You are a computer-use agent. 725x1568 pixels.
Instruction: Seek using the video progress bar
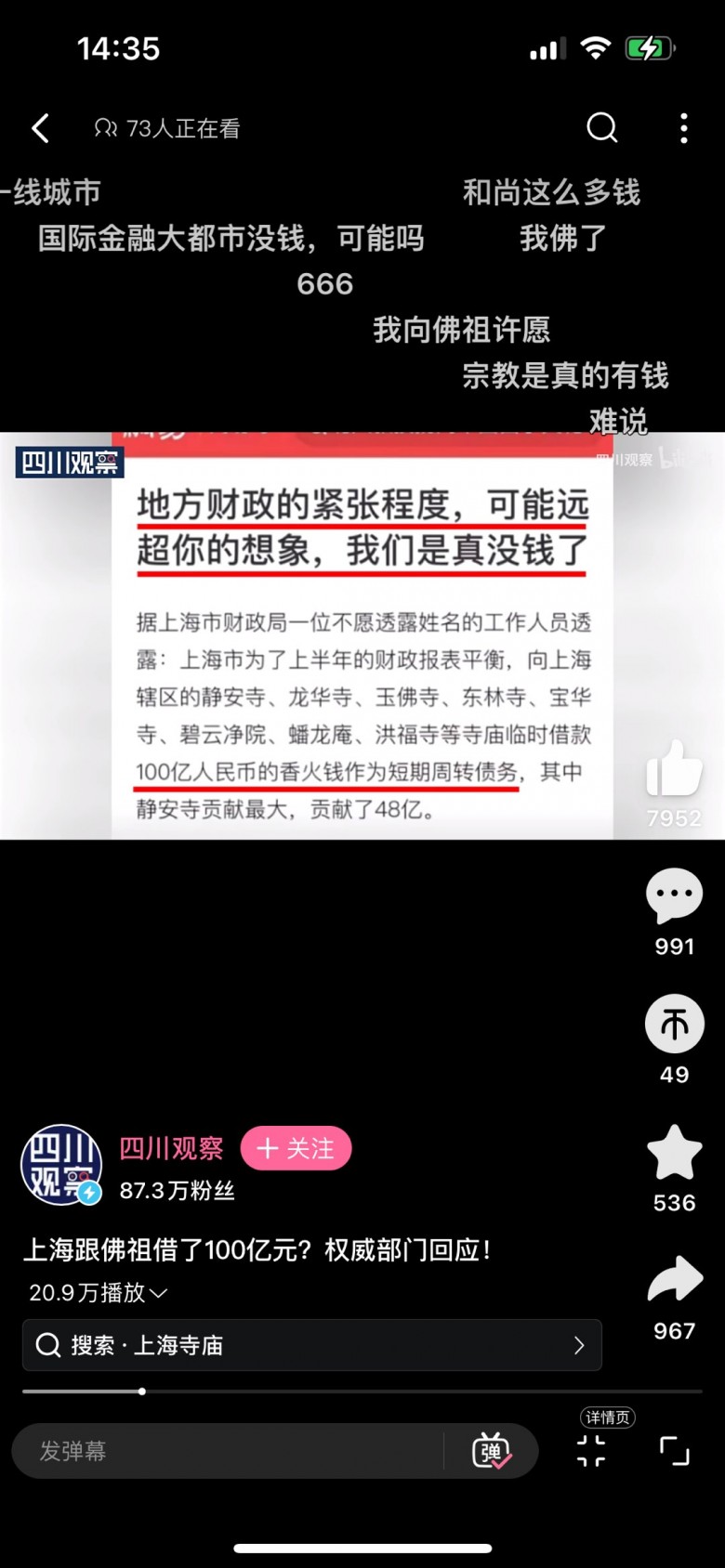pyautogui.click(x=362, y=1392)
